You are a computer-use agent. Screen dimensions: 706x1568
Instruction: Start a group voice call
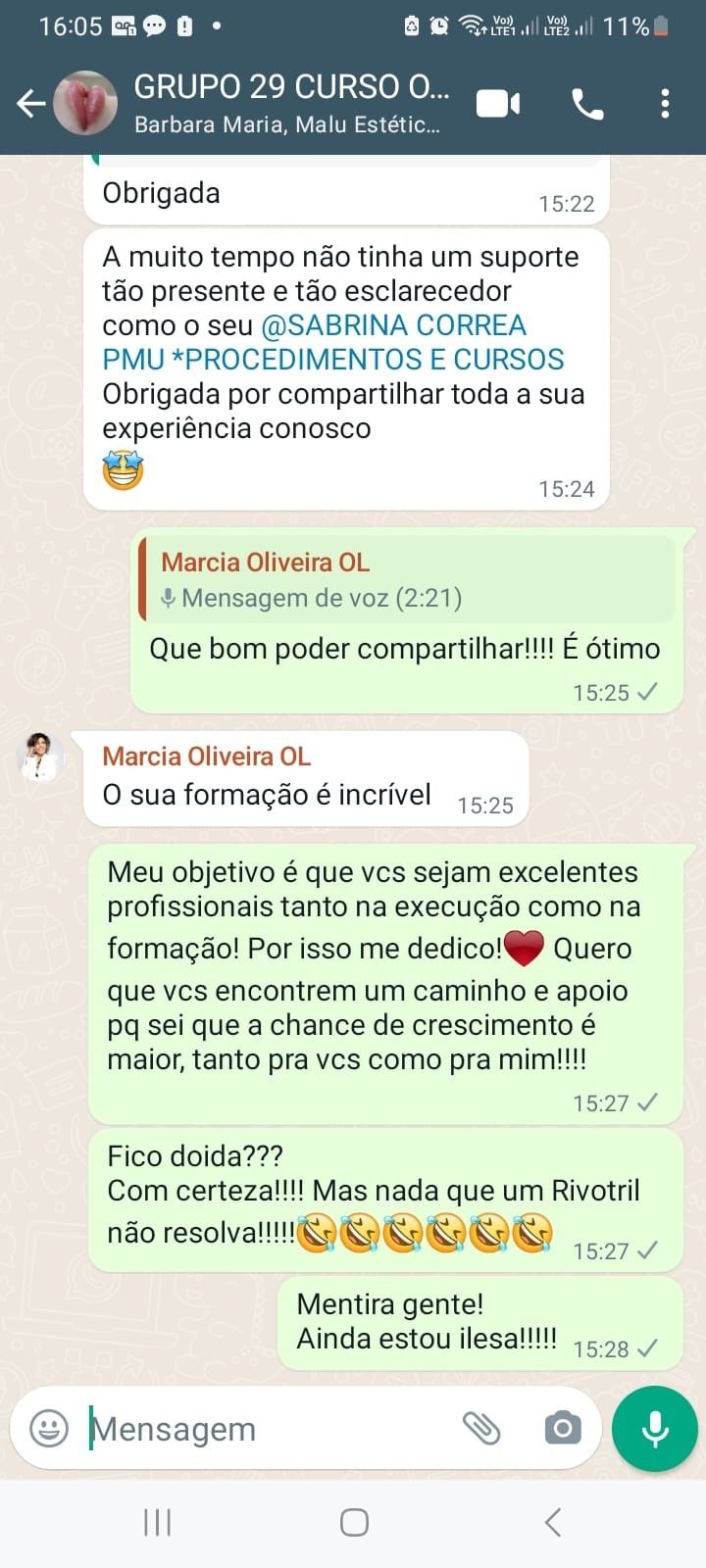[587, 103]
